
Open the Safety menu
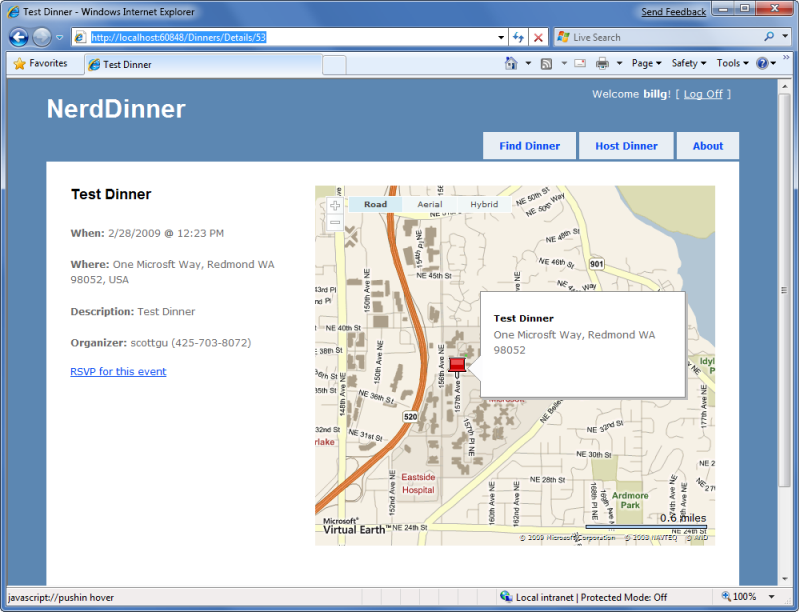point(688,63)
